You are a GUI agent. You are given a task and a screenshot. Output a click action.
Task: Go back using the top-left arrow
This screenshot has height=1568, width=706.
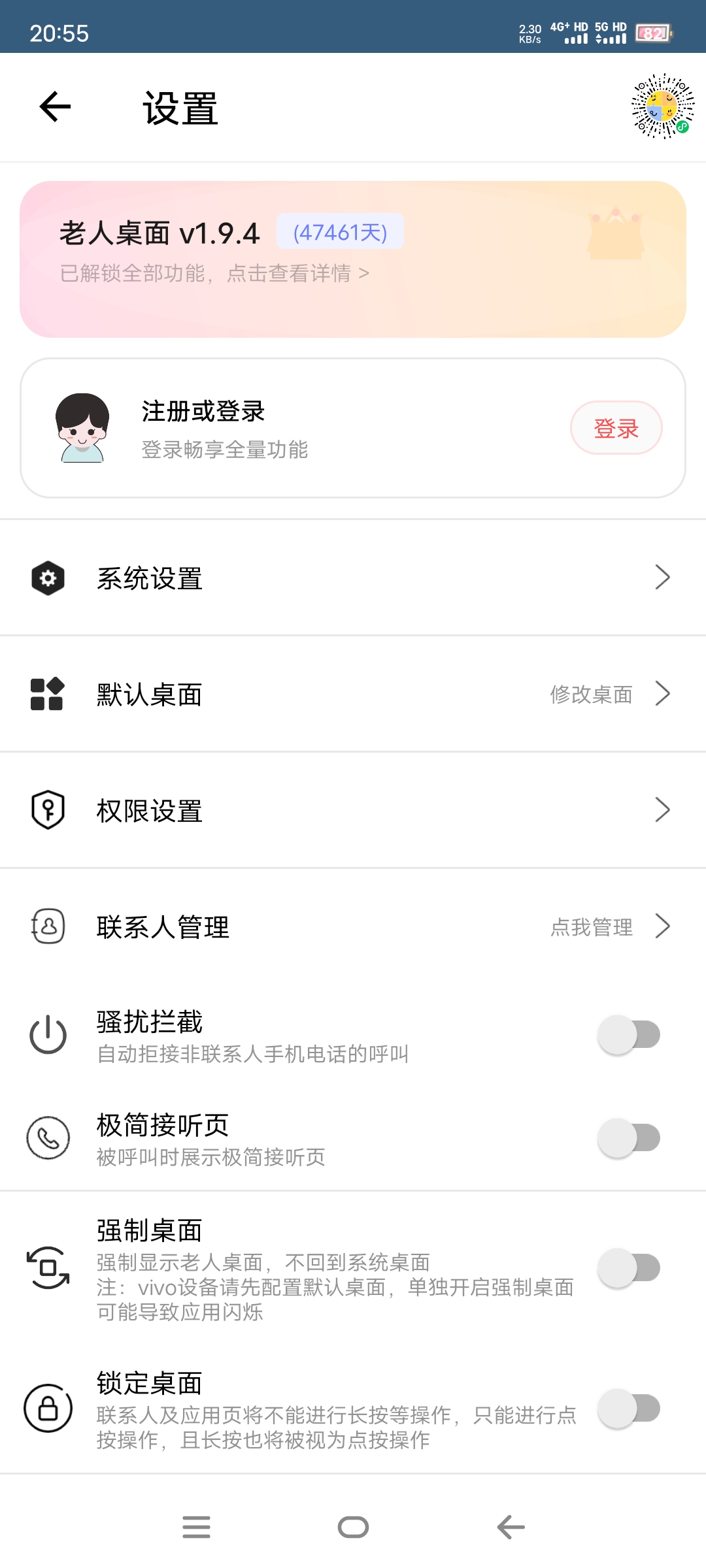tap(54, 106)
